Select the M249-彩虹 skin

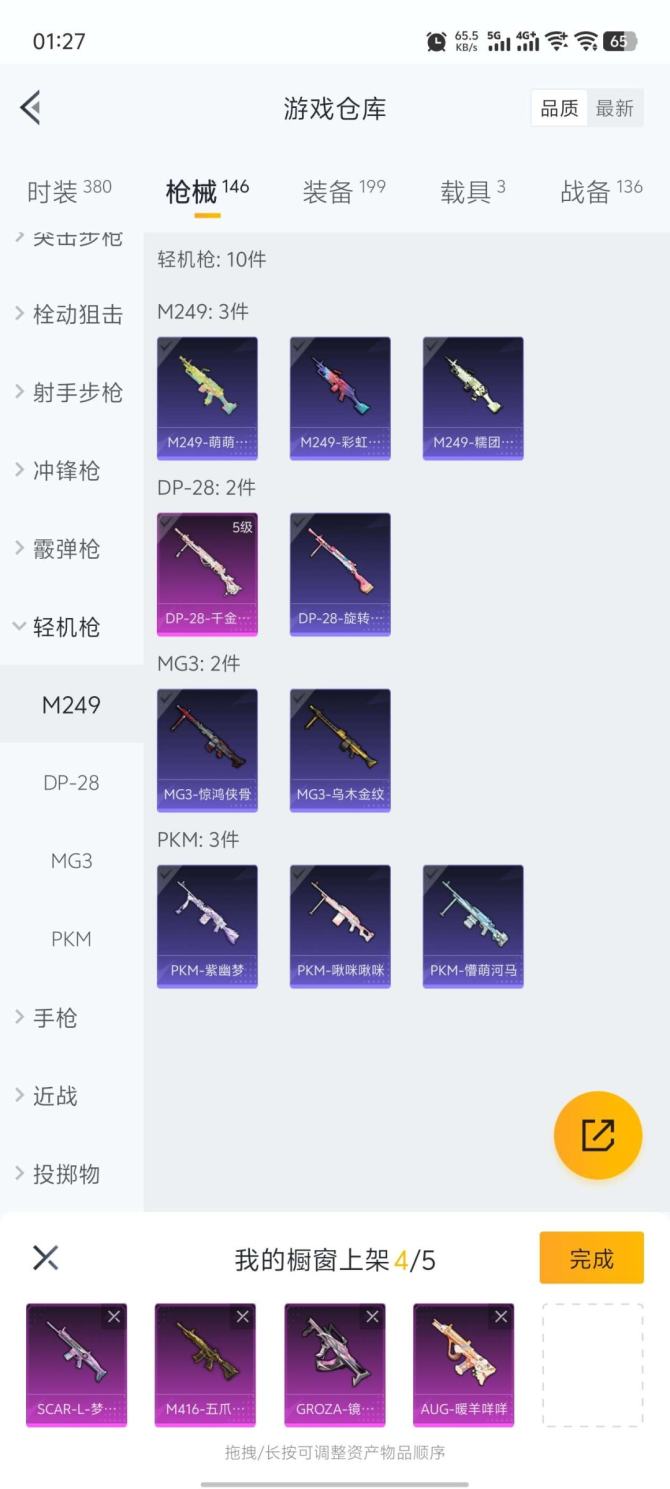340,398
